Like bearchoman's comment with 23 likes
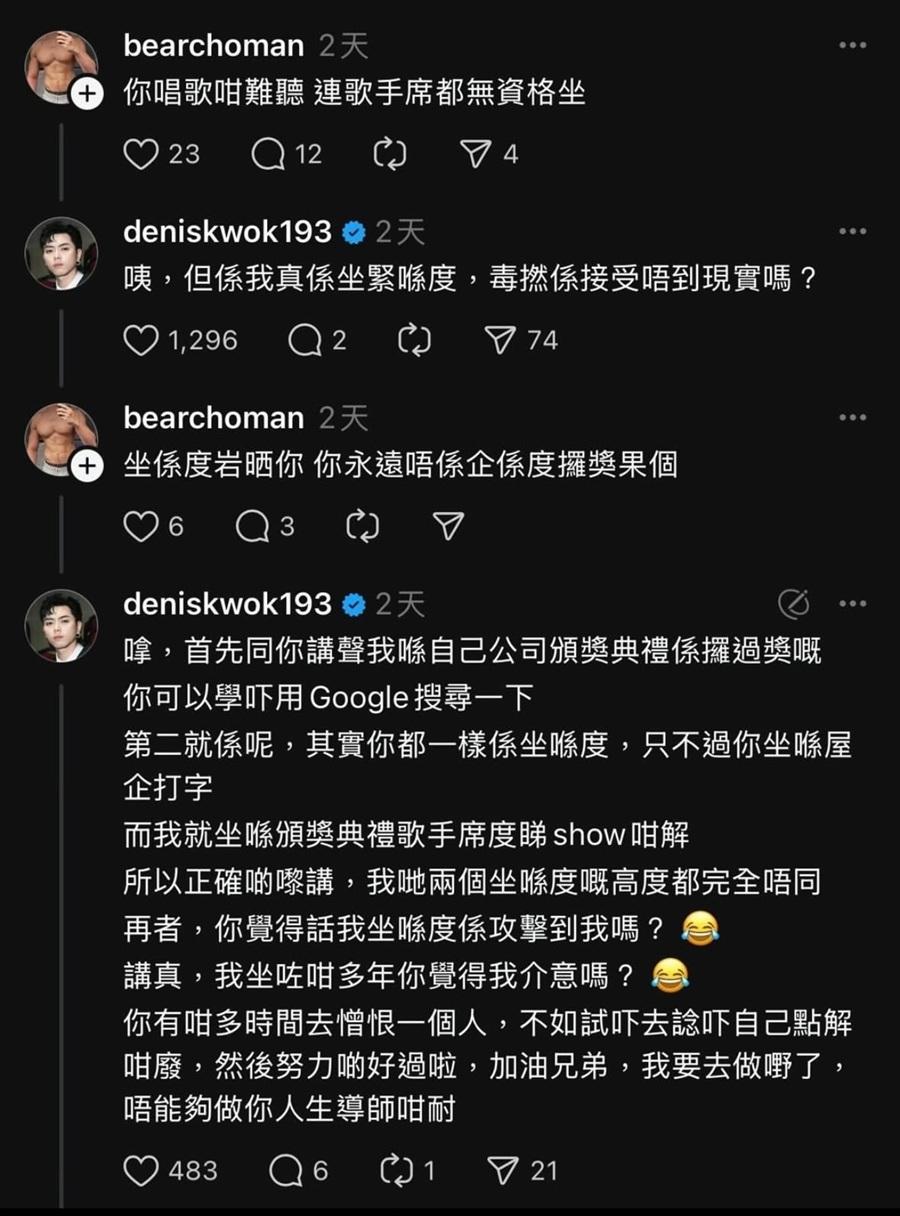 coord(141,154)
